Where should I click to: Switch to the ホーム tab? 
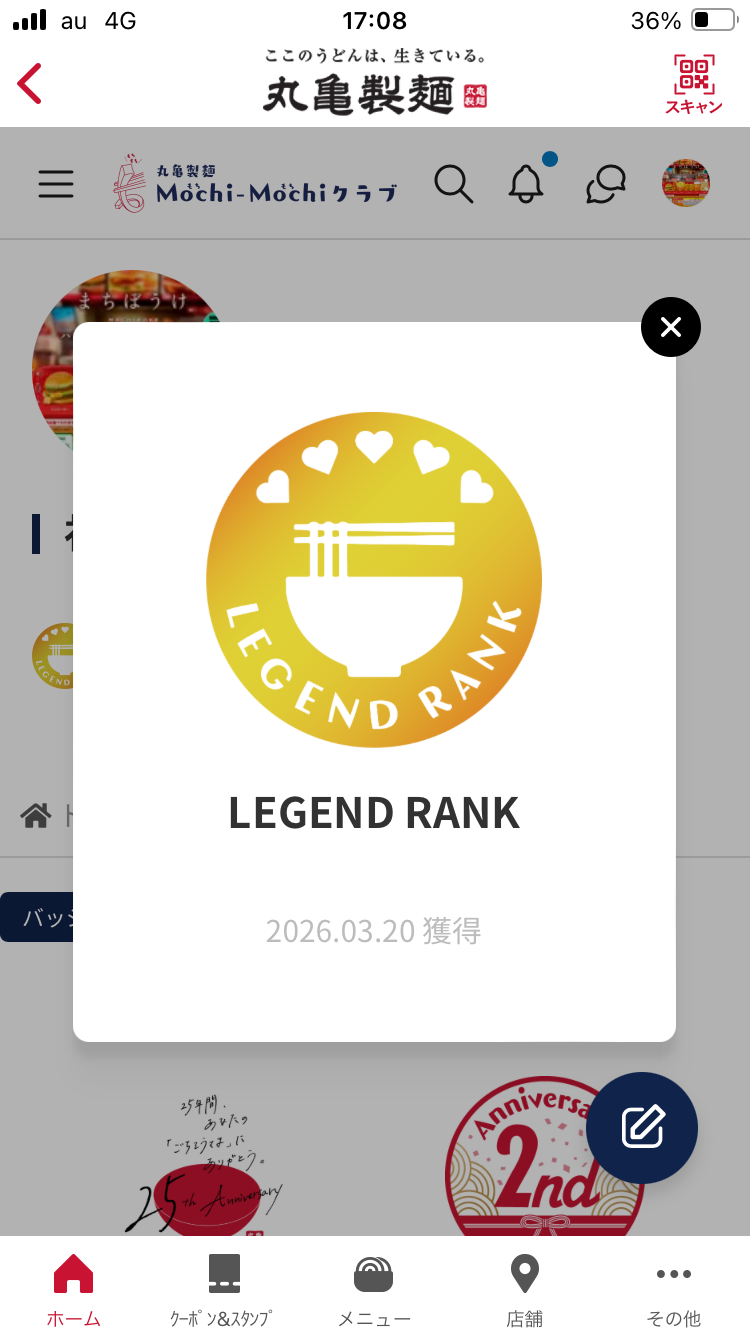tap(74, 1289)
